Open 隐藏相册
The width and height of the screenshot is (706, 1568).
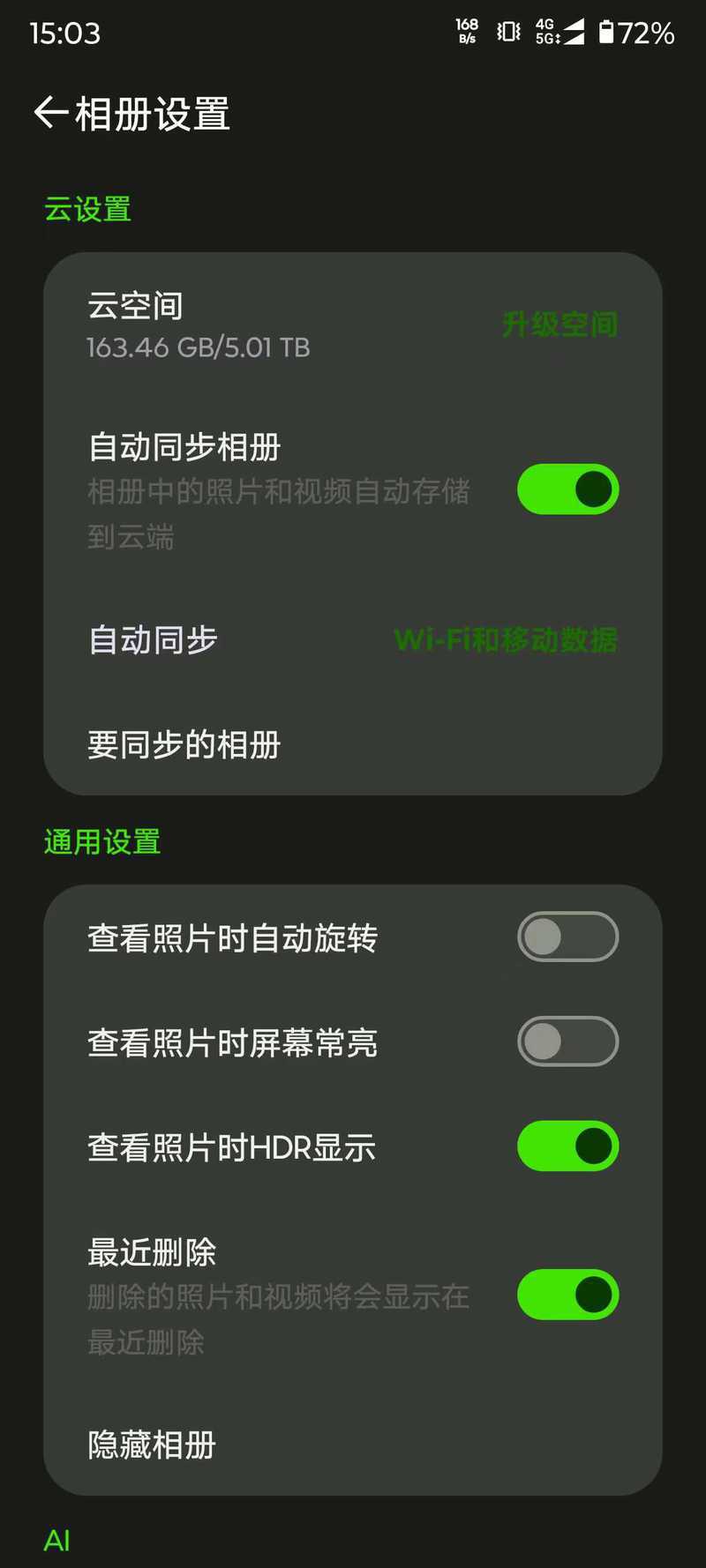click(x=353, y=1445)
